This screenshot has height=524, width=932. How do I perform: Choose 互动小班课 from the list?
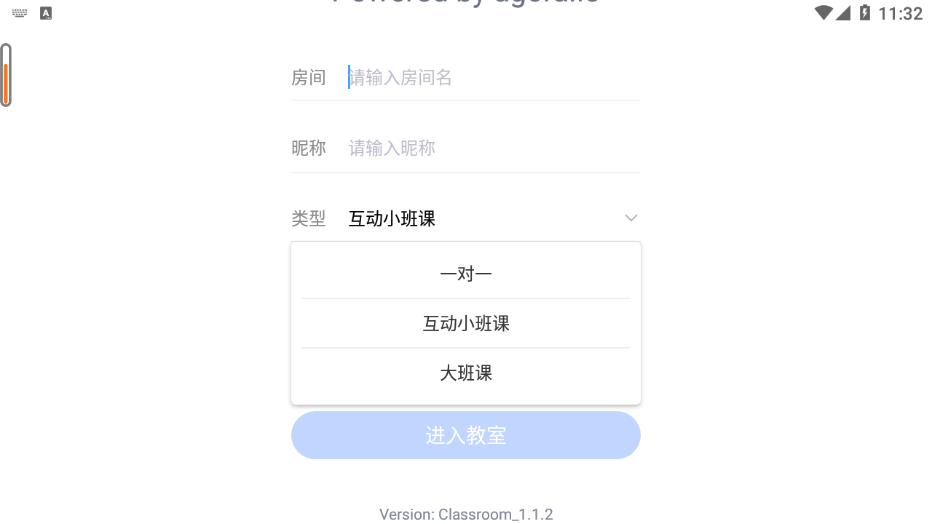466,324
